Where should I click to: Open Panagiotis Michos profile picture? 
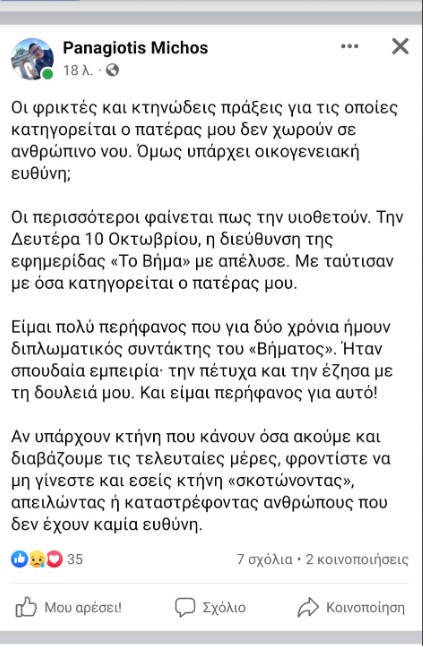(x=32, y=59)
